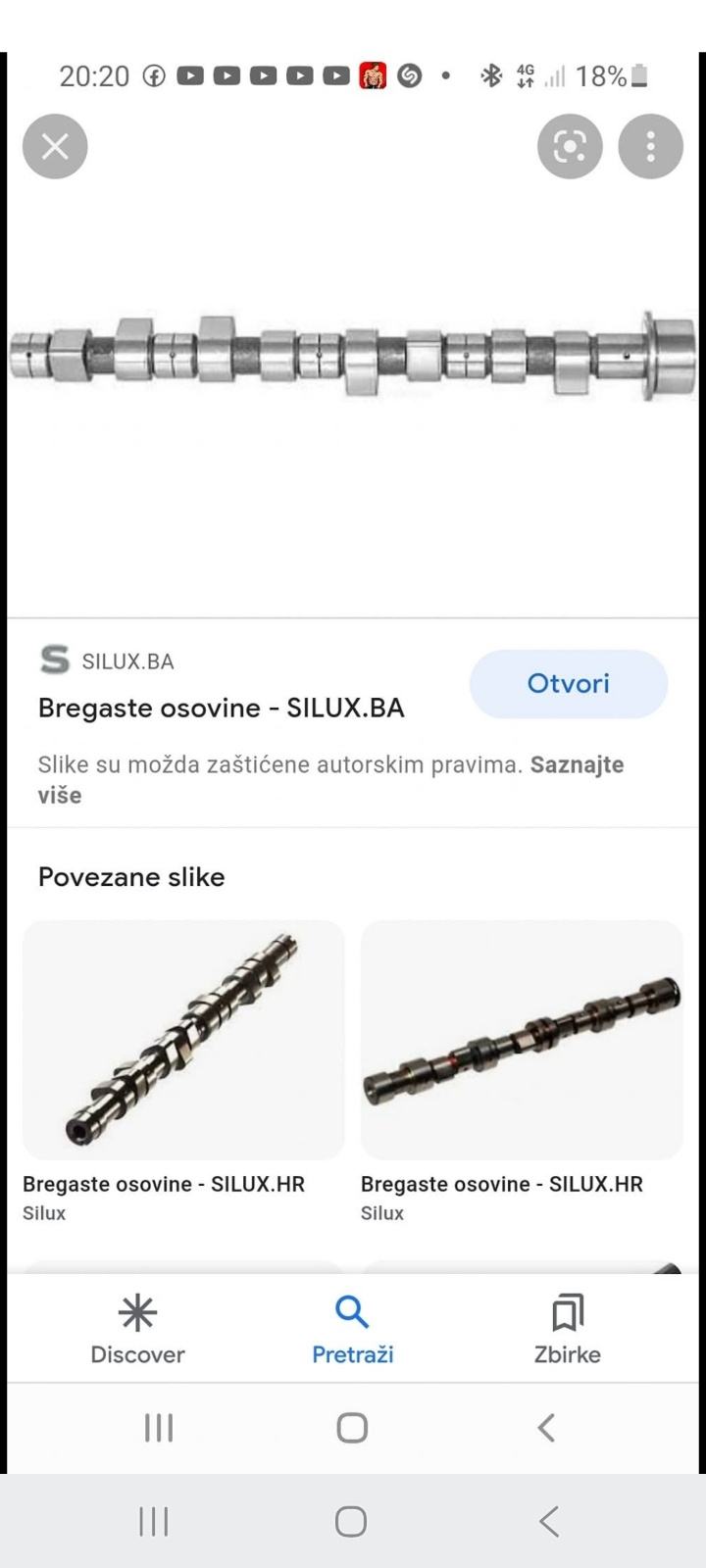The image size is (706, 1568).
Task: Open the Saznajte više link
Action: (577, 764)
